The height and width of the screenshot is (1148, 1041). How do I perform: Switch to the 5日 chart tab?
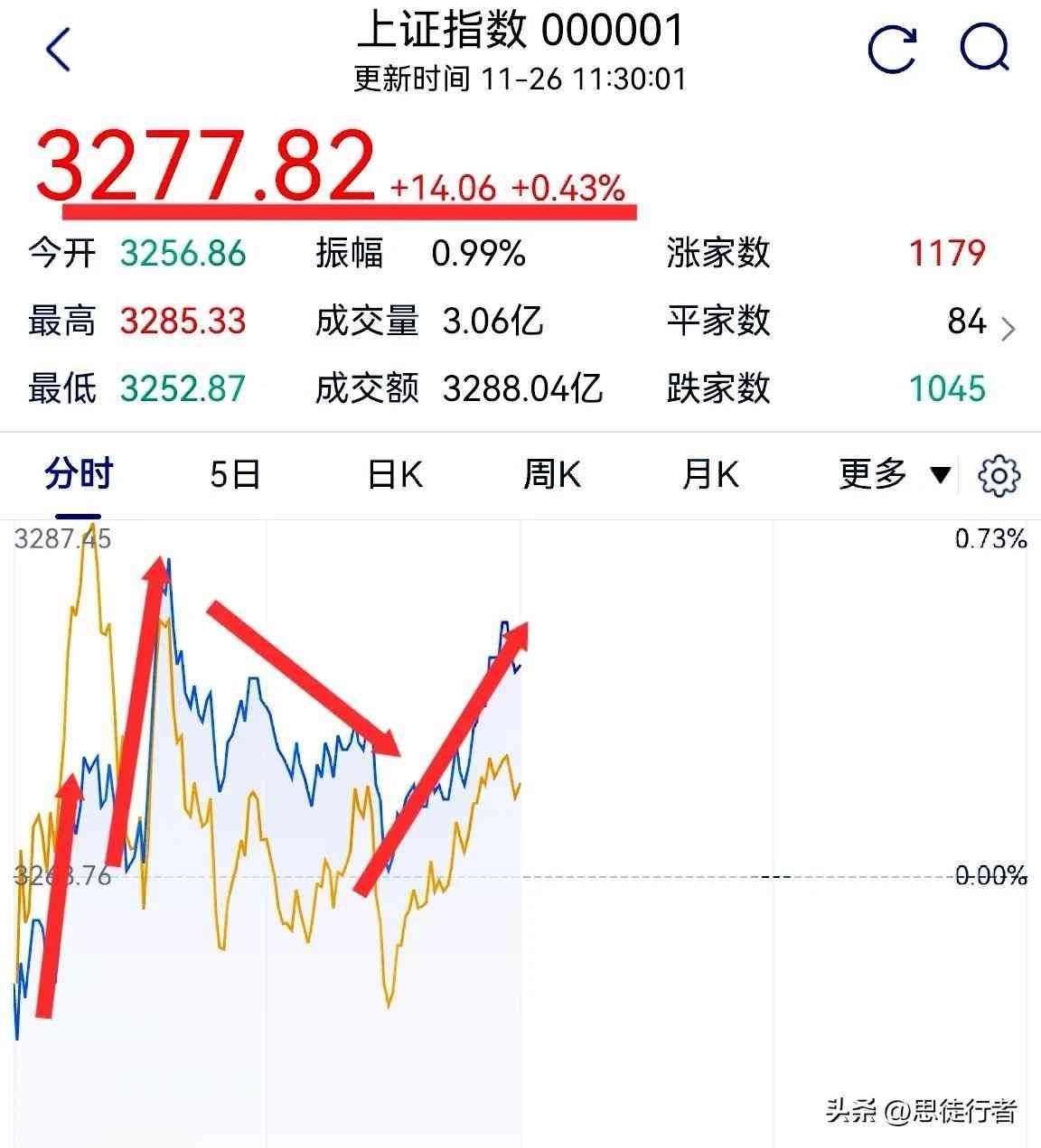click(x=235, y=473)
